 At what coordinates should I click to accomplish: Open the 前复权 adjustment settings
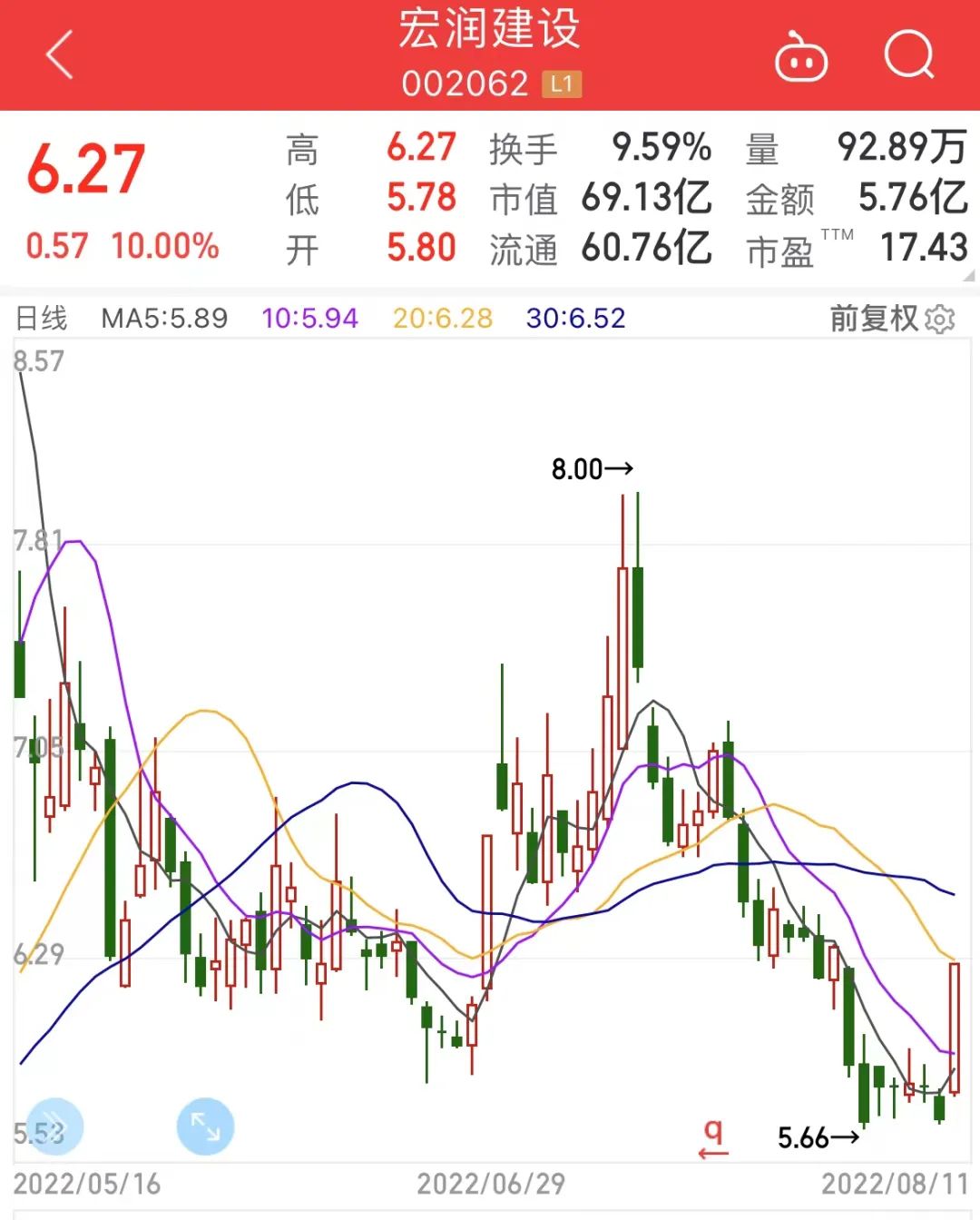coord(892,319)
